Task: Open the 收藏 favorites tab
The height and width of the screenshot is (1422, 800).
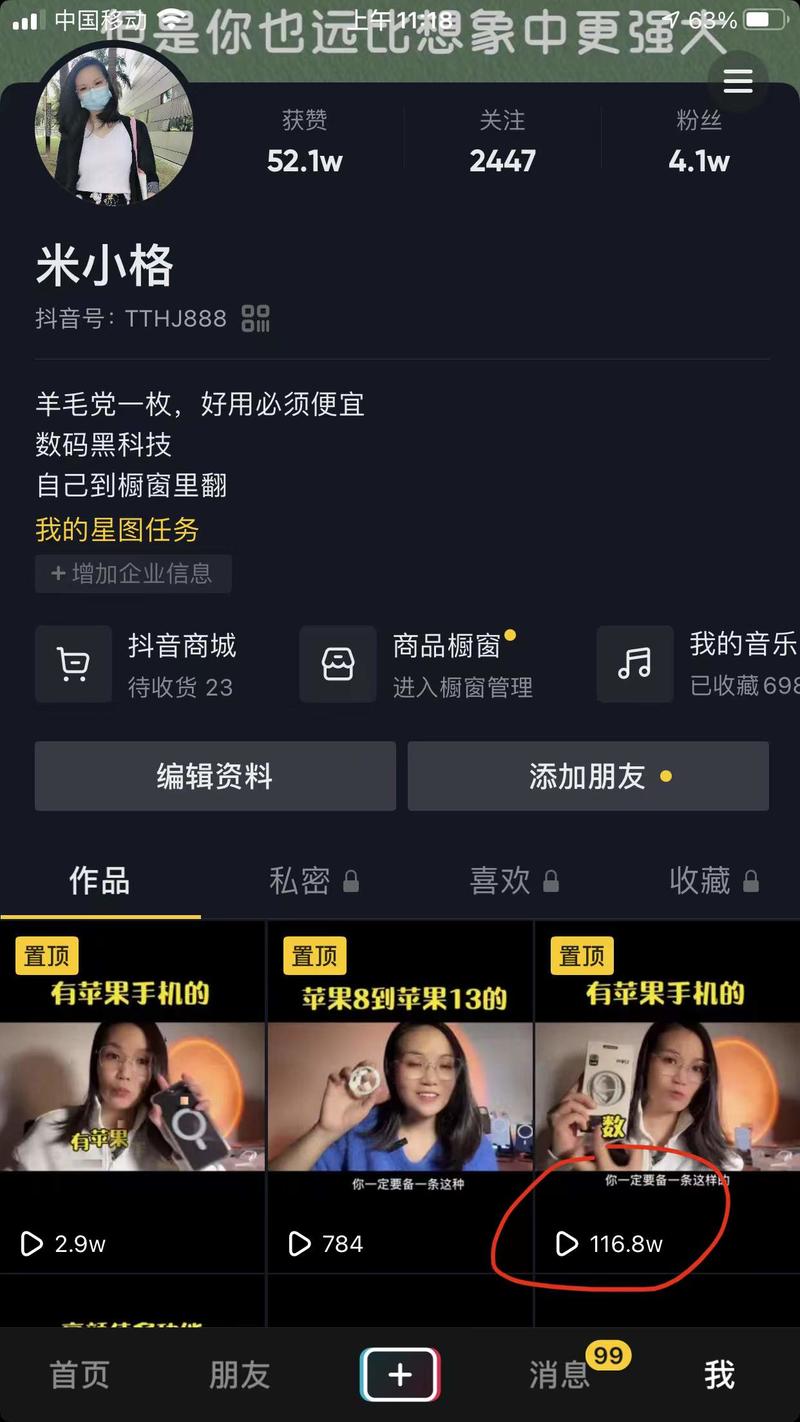Action: [x=713, y=880]
